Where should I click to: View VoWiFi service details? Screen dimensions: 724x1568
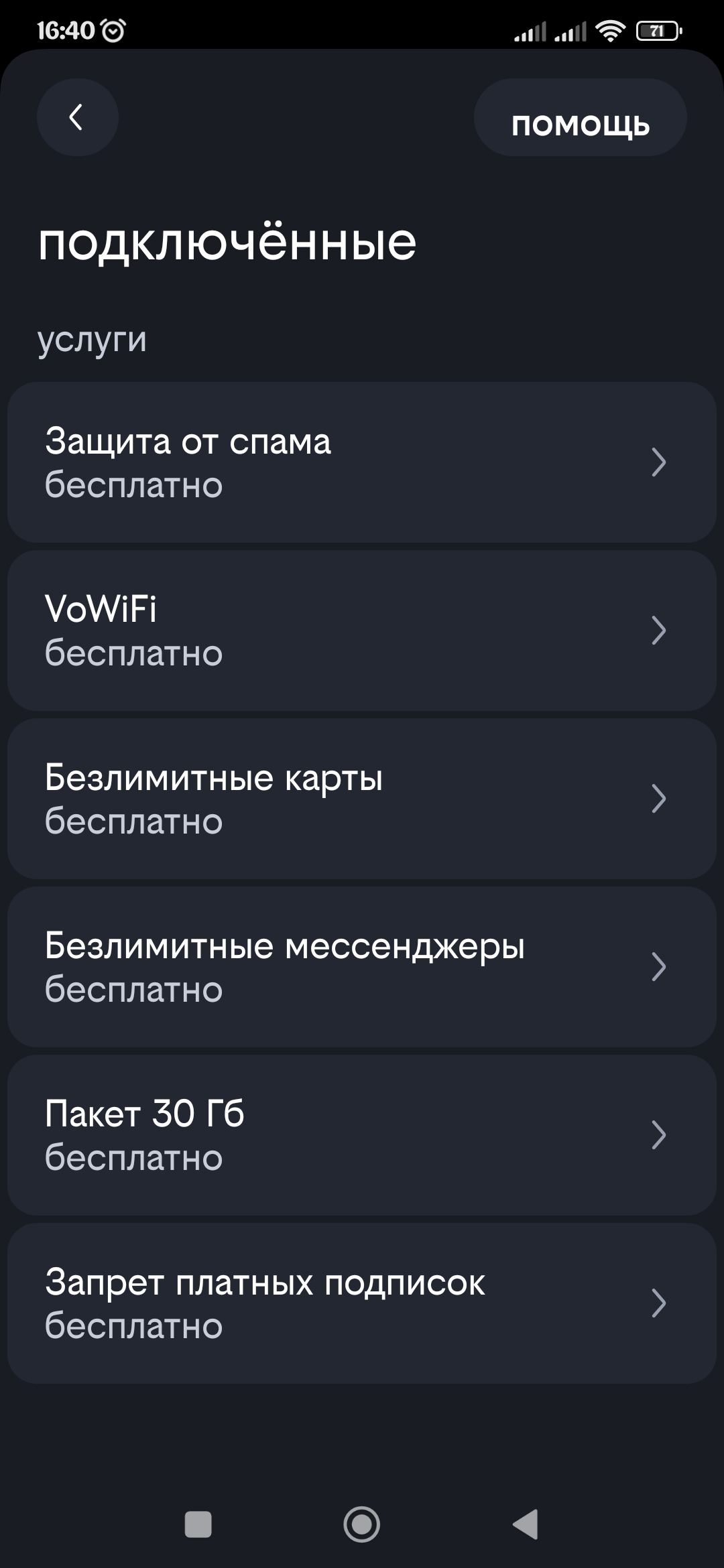(x=362, y=631)
